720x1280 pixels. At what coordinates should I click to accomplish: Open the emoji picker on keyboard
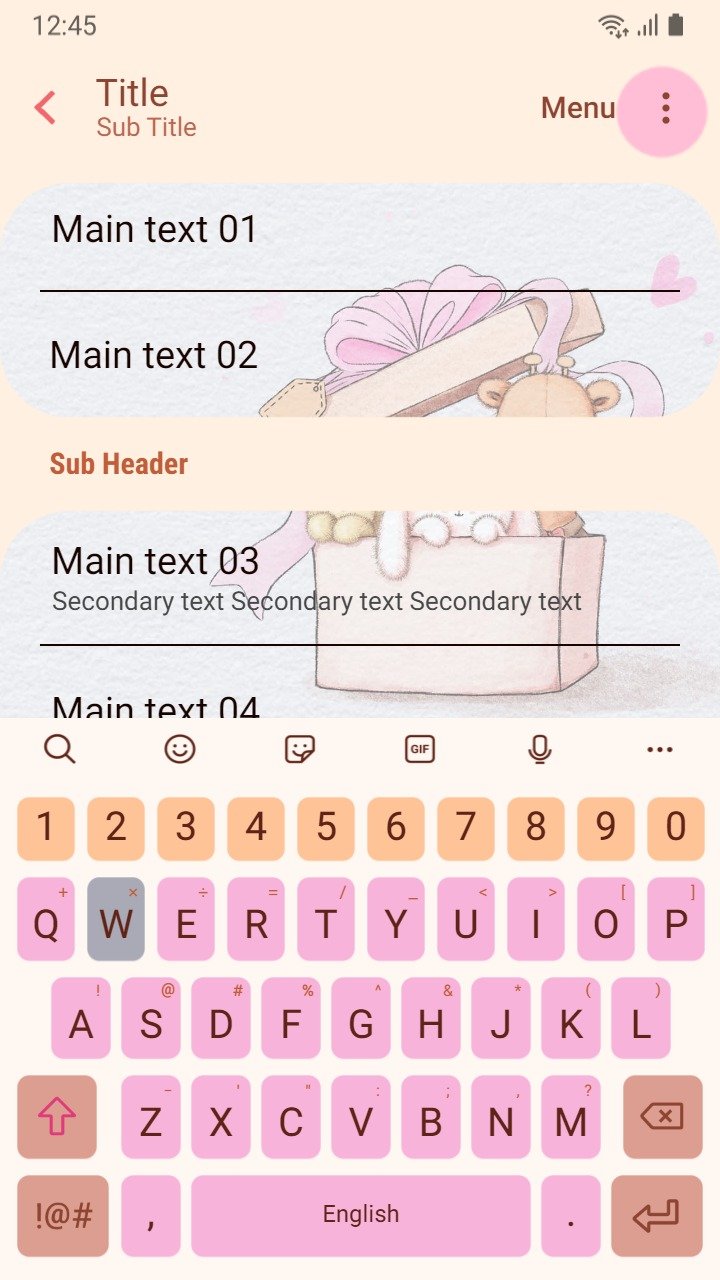tap(180, 748)
